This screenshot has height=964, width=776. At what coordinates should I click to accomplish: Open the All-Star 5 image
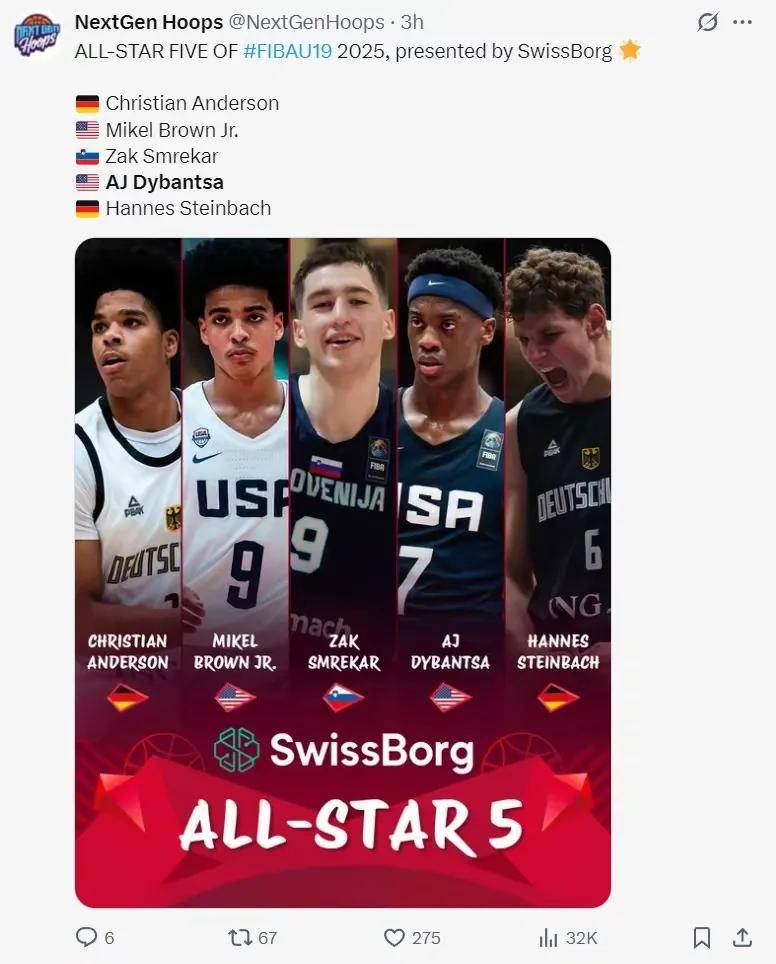coord(342,572)
